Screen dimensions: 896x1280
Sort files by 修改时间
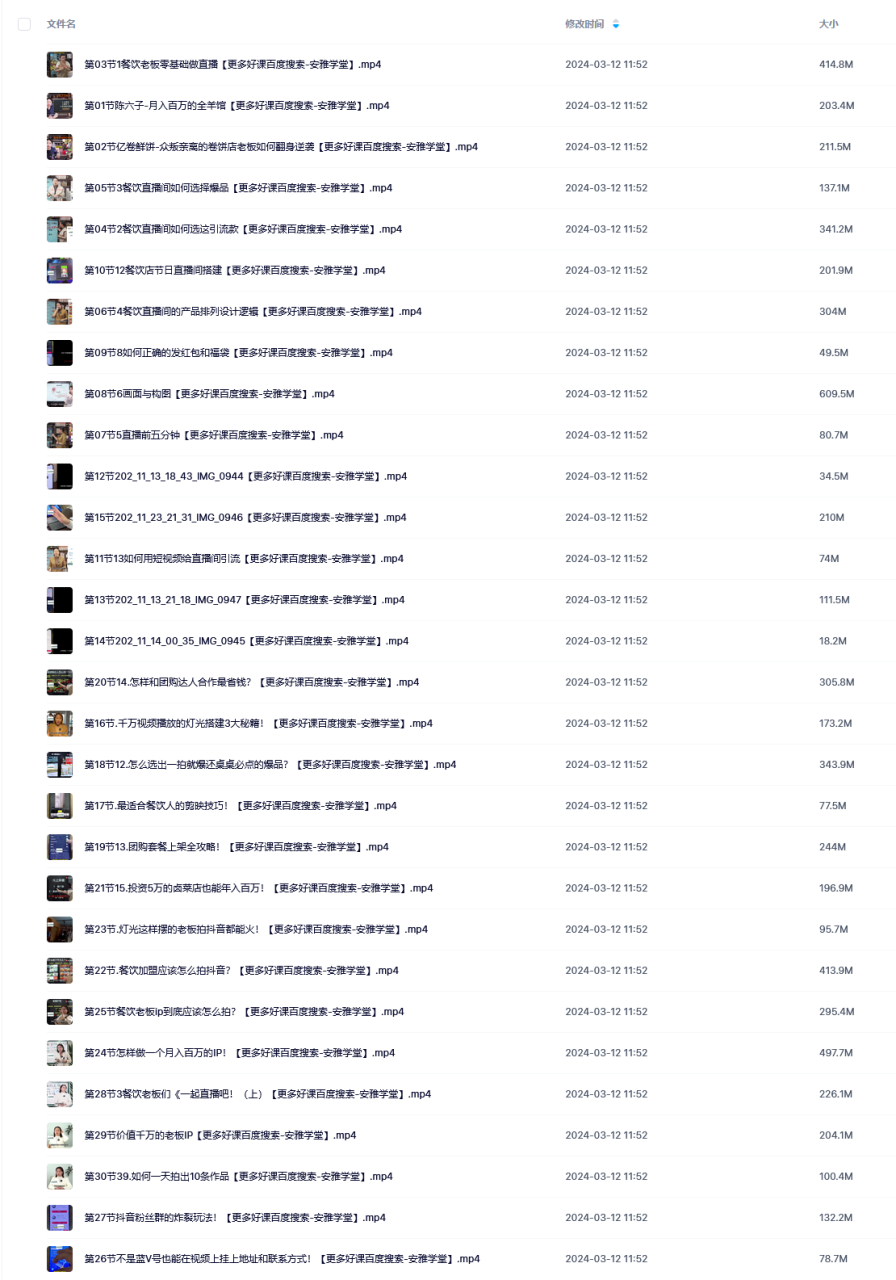click(585, 23)
